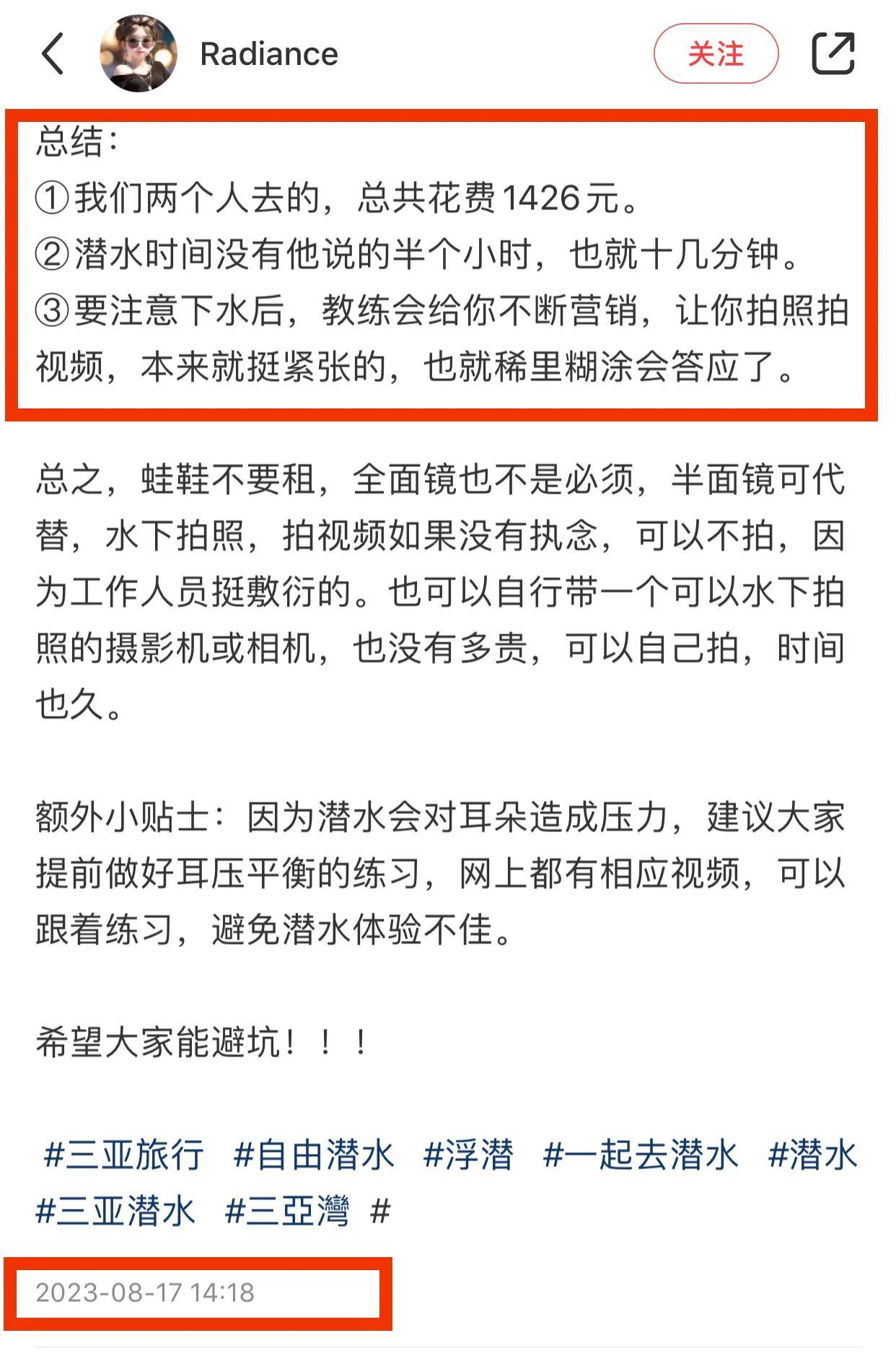This screenshot has height=1356, width=896.
Task: Open the #一起去潜水 hashtag
Action: [x=641, y=1155]
